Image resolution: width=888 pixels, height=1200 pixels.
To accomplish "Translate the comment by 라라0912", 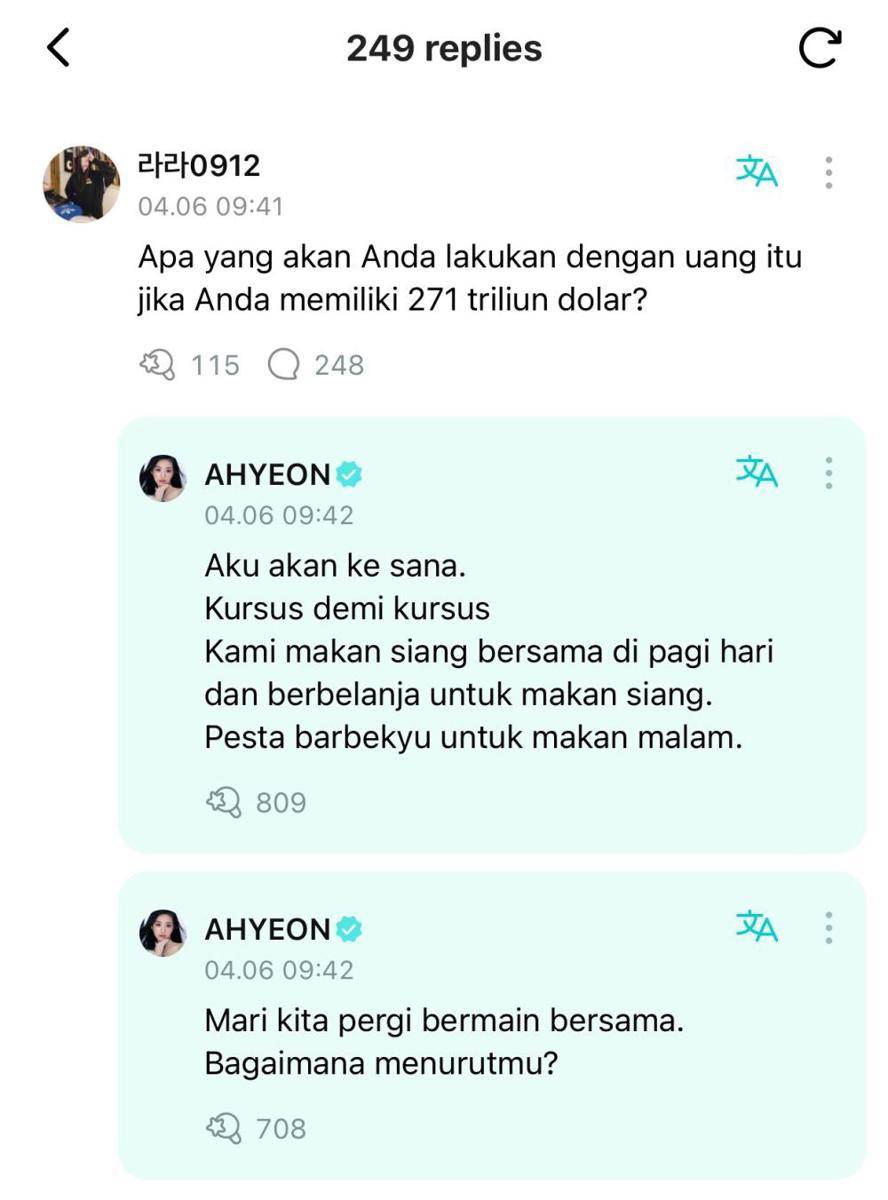I will (757, 172).
